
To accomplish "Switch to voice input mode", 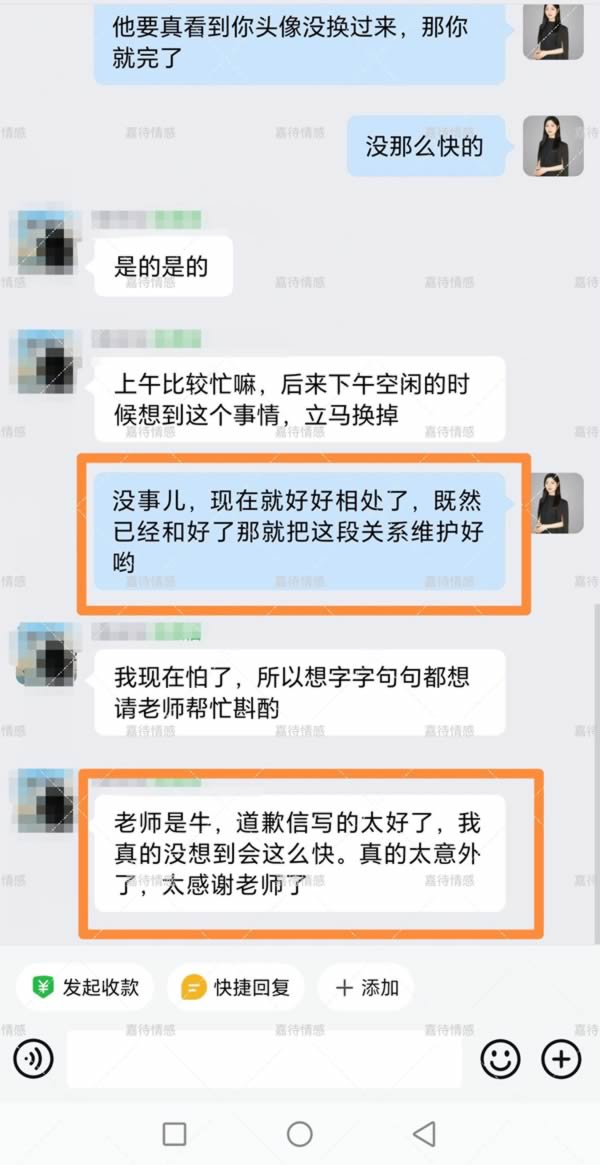I will pyautogui.click(x=33, y=1058).
